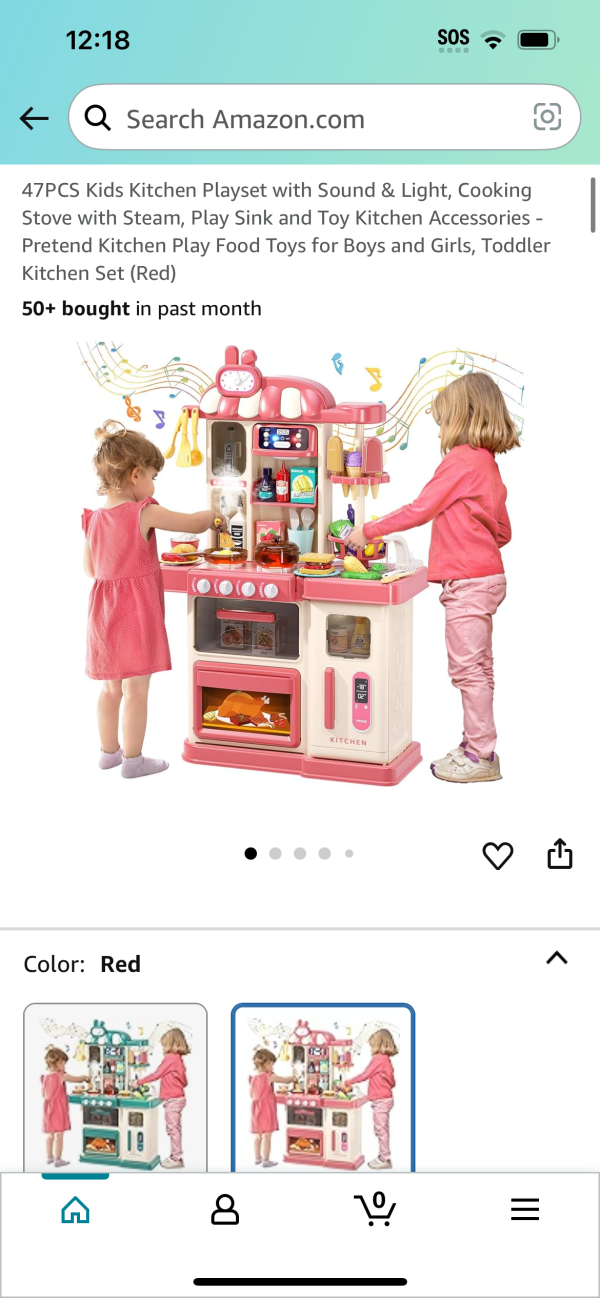This screenshot has width=600, height=1298.
Task: Open the hamburger menu tab
Action: click(525, 1210)
